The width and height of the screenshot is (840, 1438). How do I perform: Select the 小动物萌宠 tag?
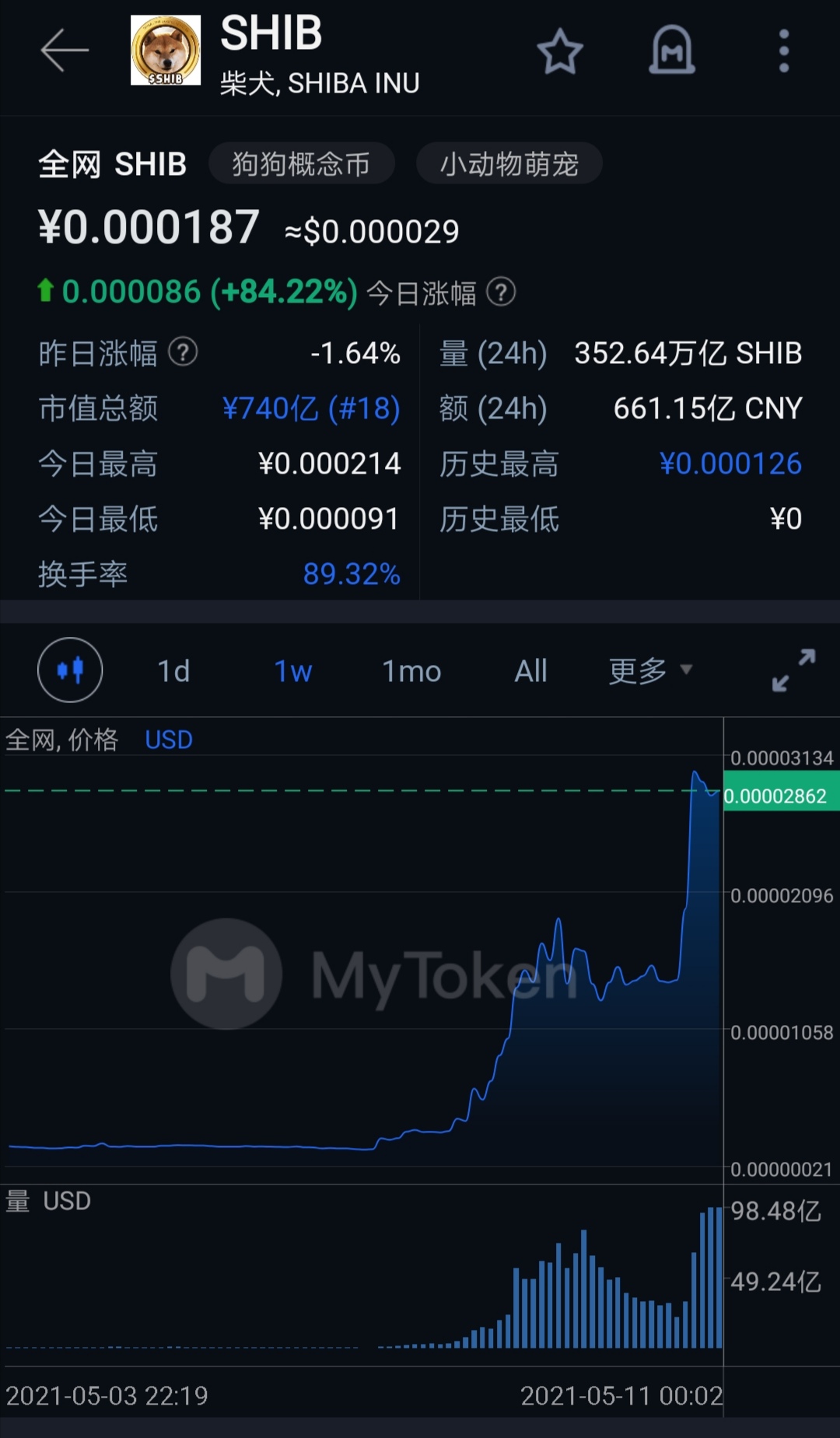tap(509, 163)
